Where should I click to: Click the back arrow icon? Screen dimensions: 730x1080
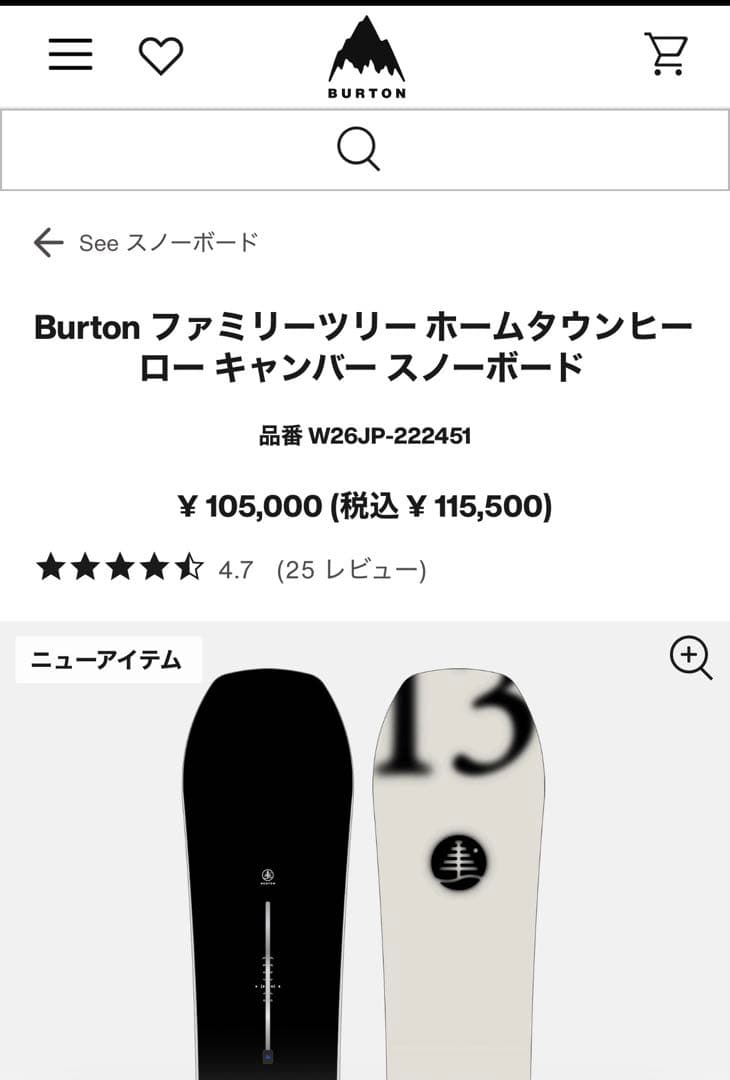[49, 241]
